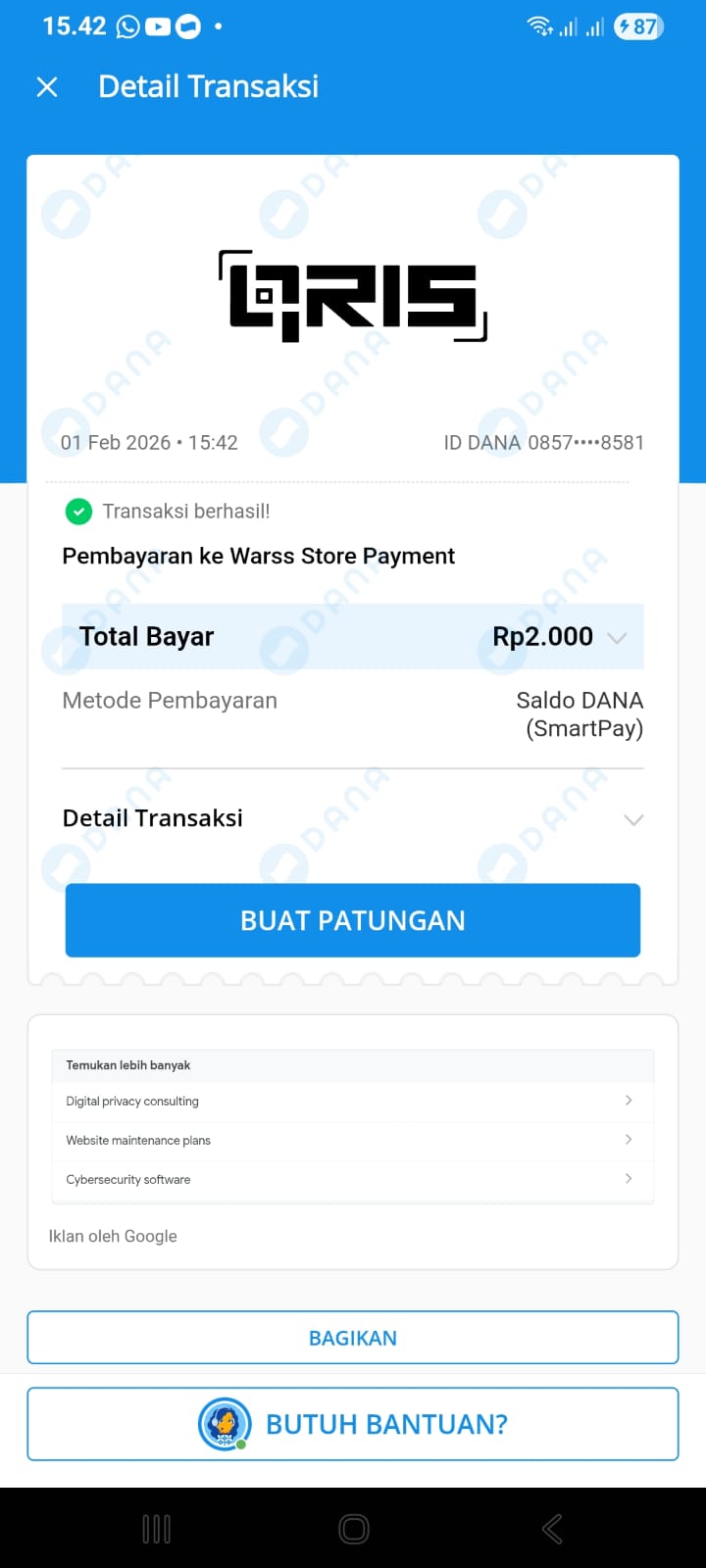The image size is (706, 1568).
Task: Open the Website maintenance plans ad link
Action: [x=352, y=1141]
